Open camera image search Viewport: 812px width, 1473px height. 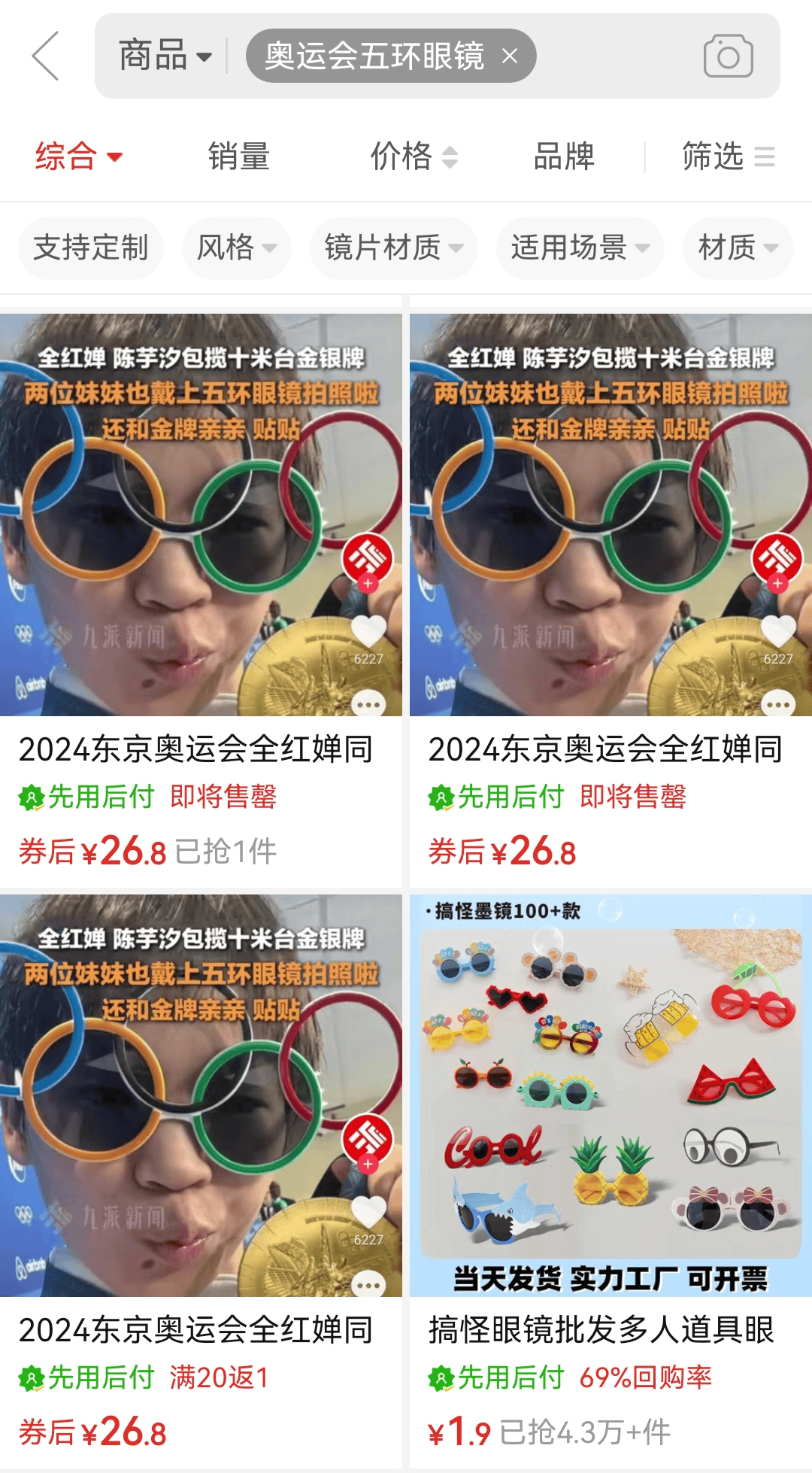[x=728, y=56]
